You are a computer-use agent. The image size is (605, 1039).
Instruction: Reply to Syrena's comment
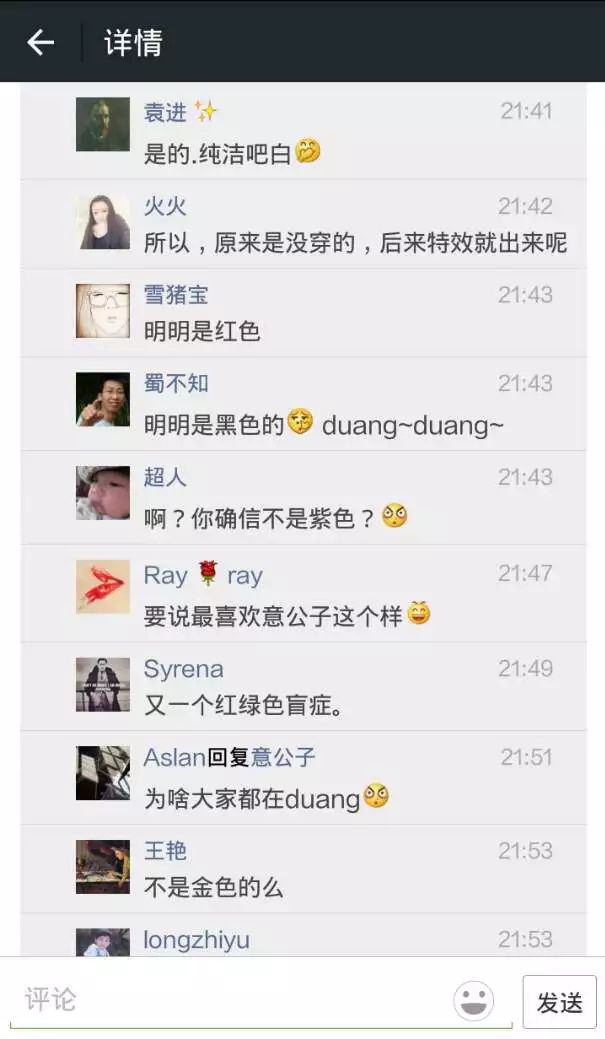coord(303,686)
